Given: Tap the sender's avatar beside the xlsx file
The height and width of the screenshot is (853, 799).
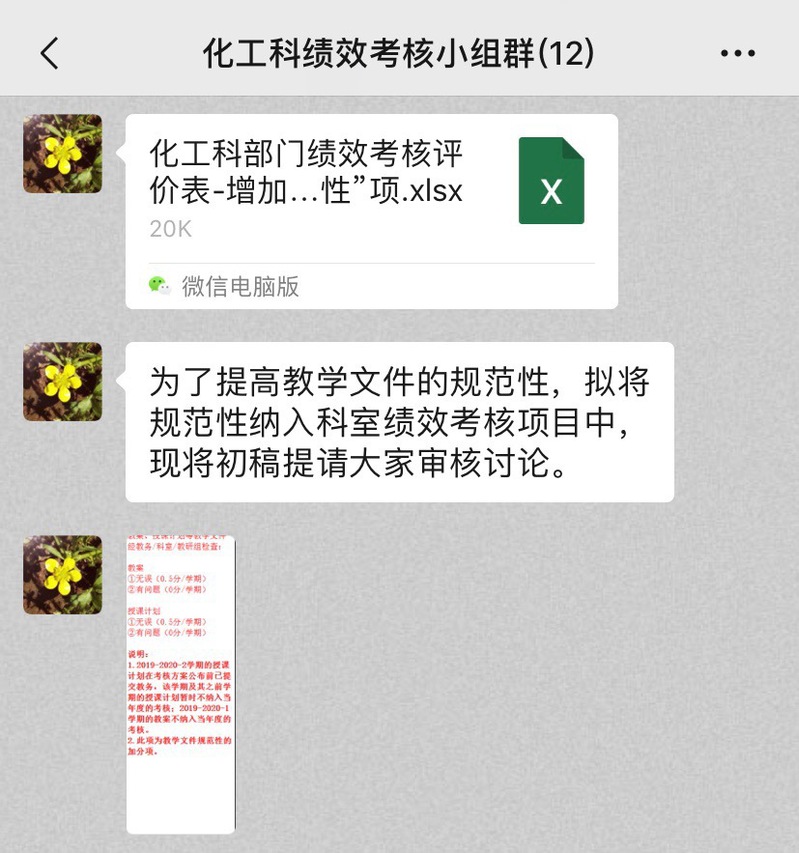Looking at the screenshot, I should [63, 153].
